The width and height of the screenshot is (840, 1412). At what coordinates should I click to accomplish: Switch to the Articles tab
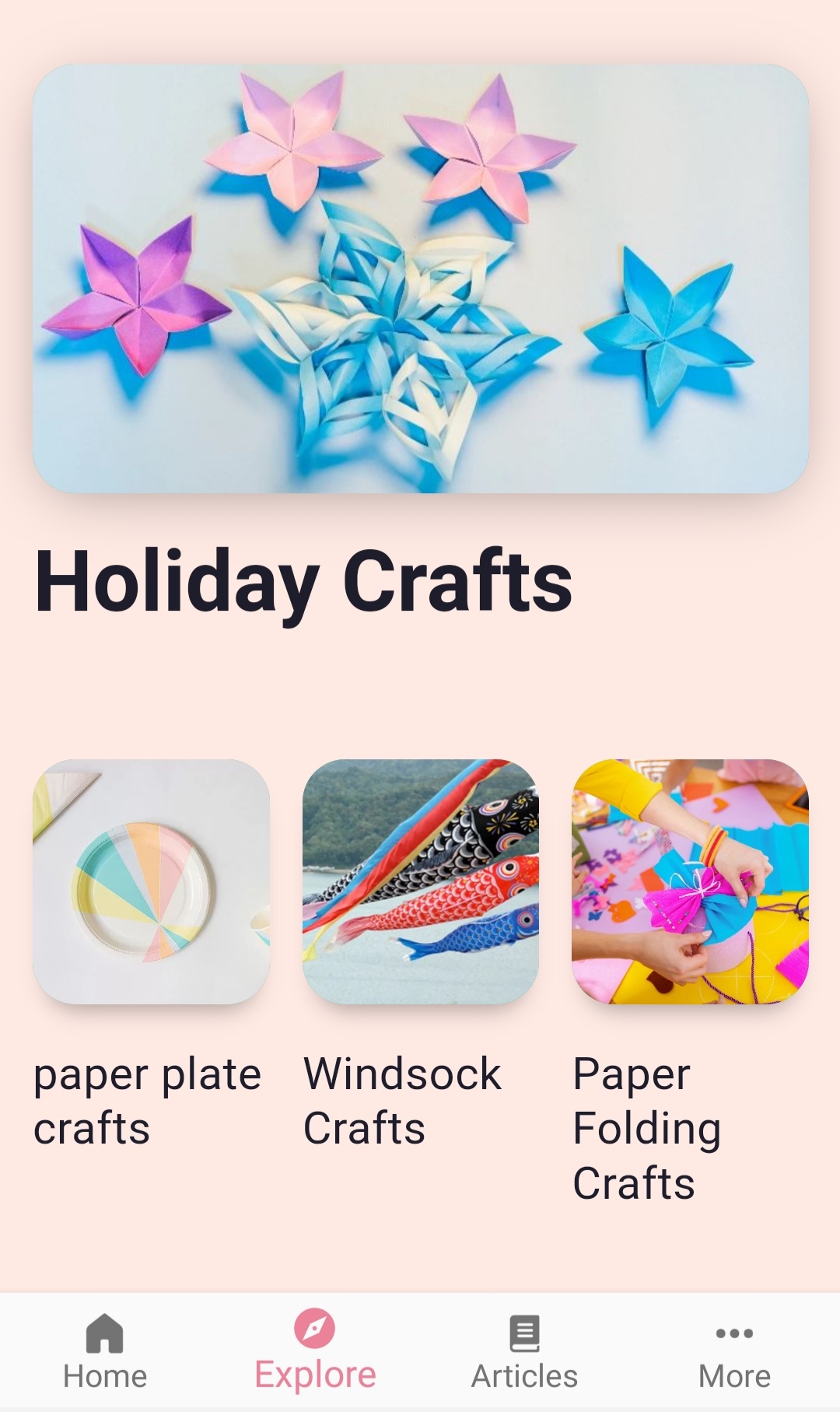(525, 1352)
